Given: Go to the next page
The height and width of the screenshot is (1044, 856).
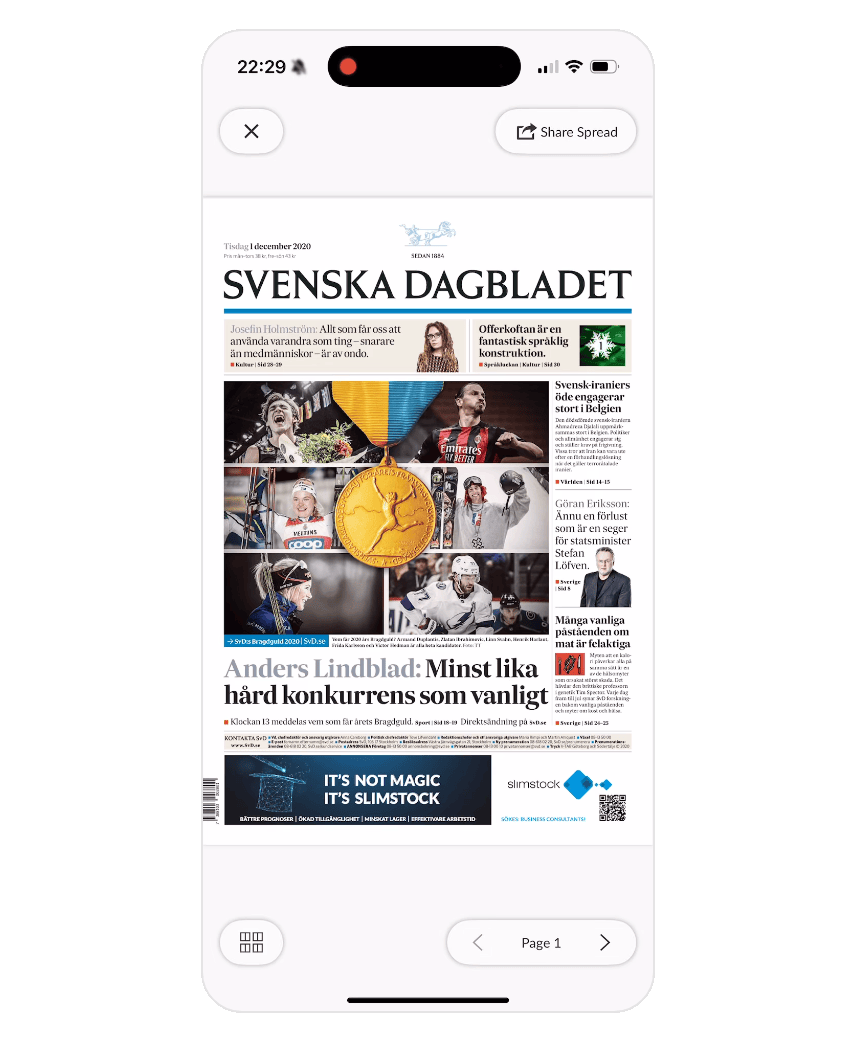Looking at the screenshot, I should [604, 942].
